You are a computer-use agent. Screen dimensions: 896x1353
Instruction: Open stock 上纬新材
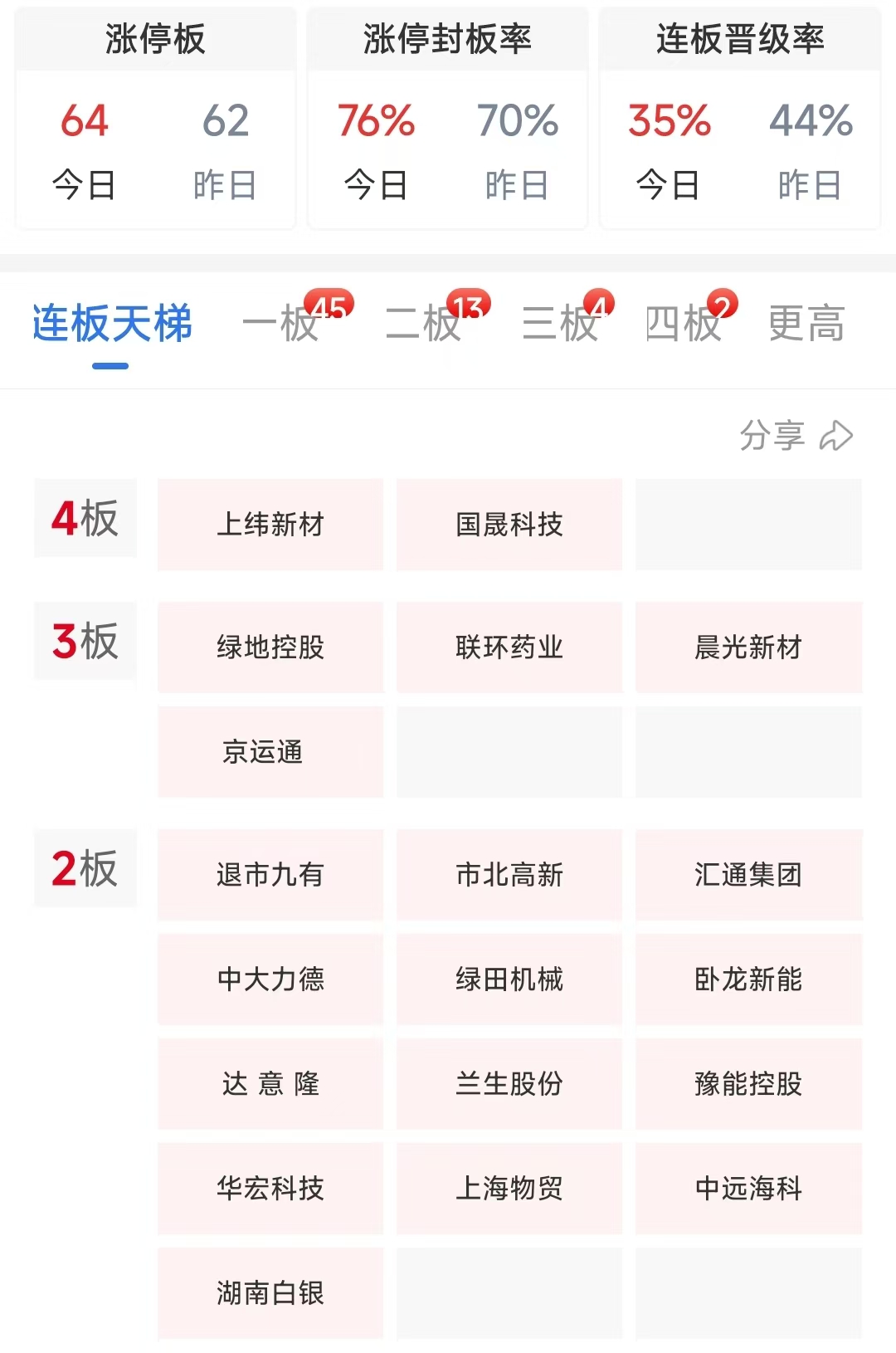pyautogui.click(x=270, y=525)
